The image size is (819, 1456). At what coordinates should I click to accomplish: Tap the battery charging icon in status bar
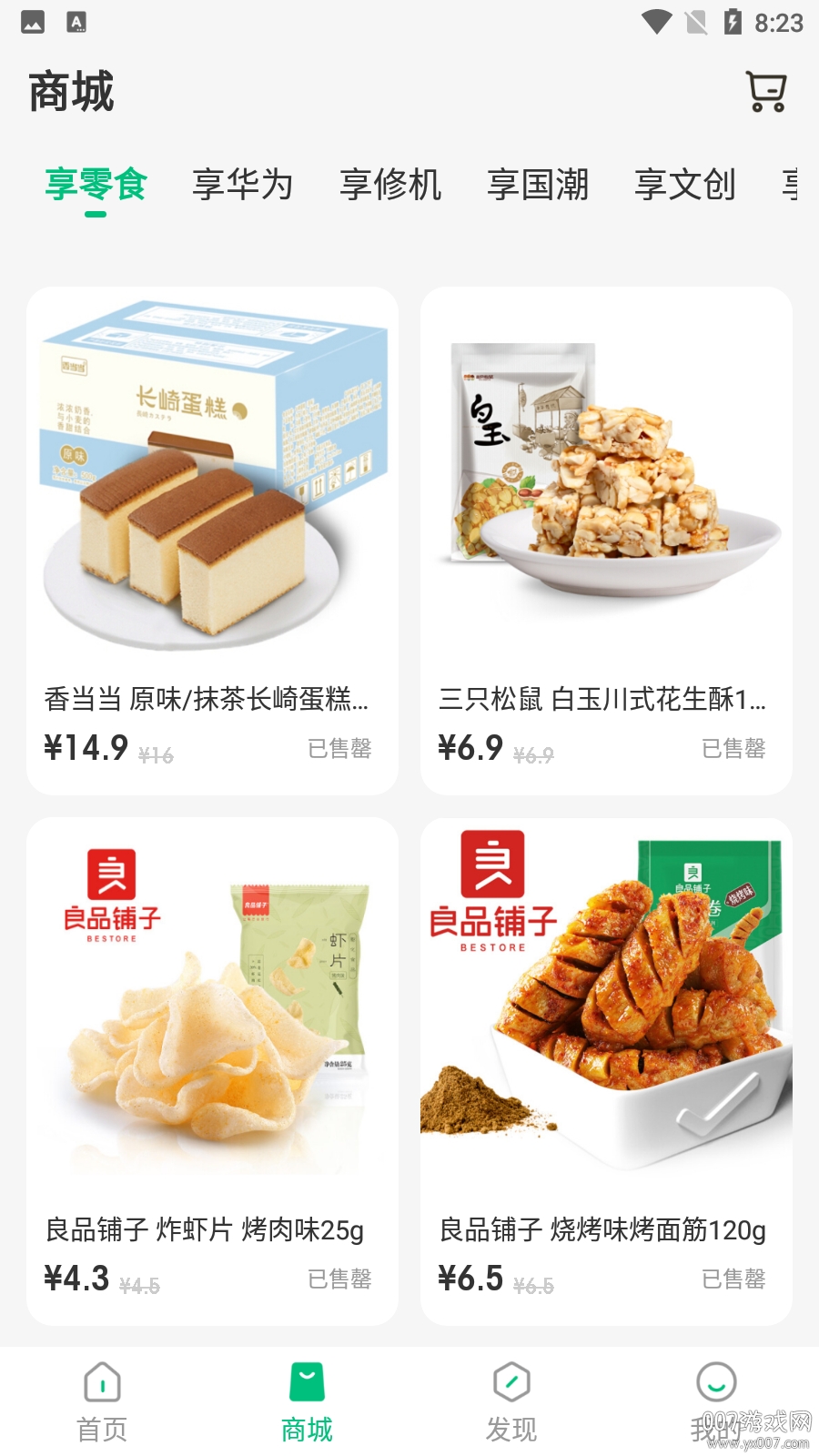(x=734, y=22)
